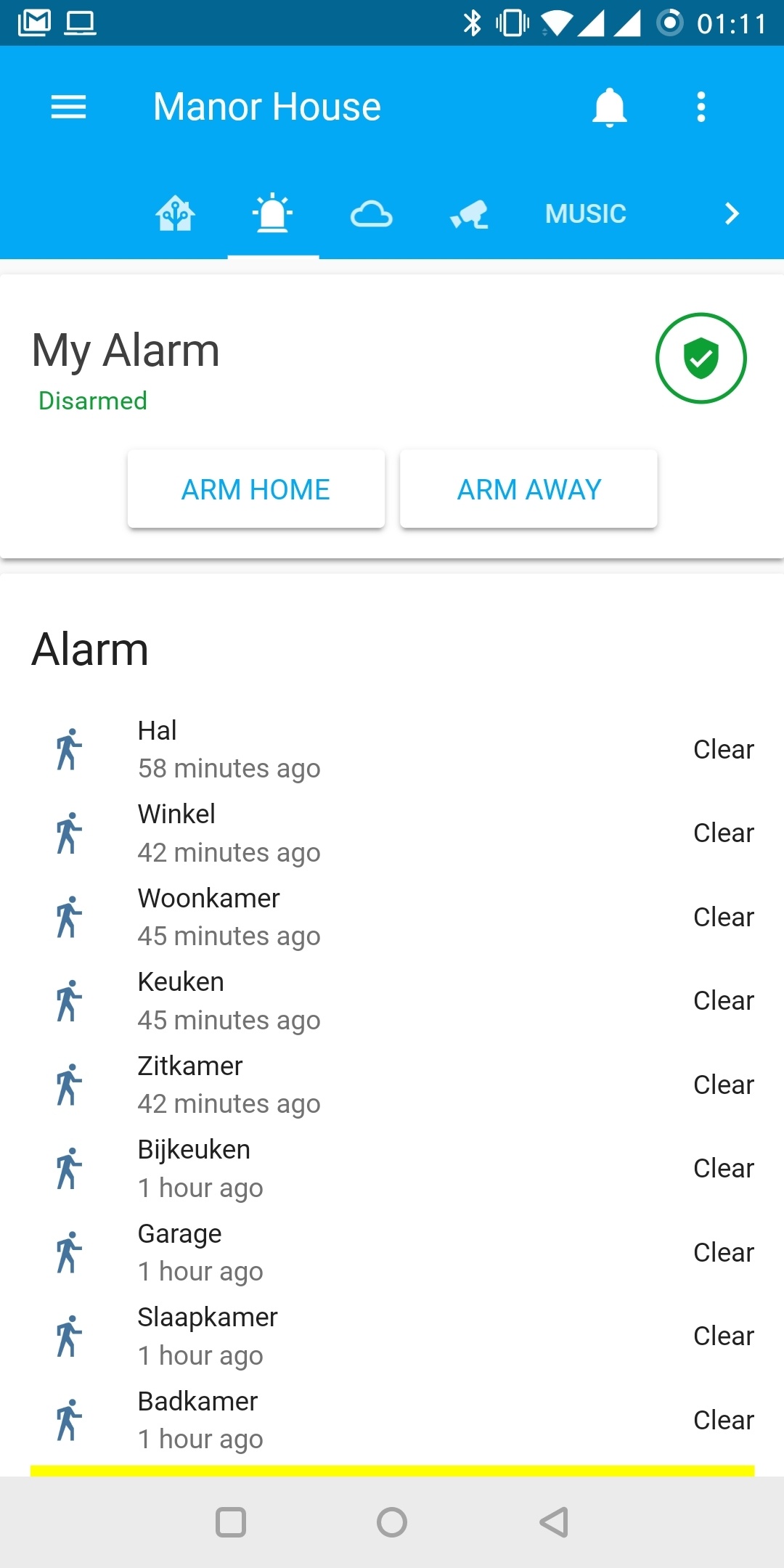Switch to the home assistant house tab
The width and height of the screenshot is (784, 1568).
tap(176, 214)
